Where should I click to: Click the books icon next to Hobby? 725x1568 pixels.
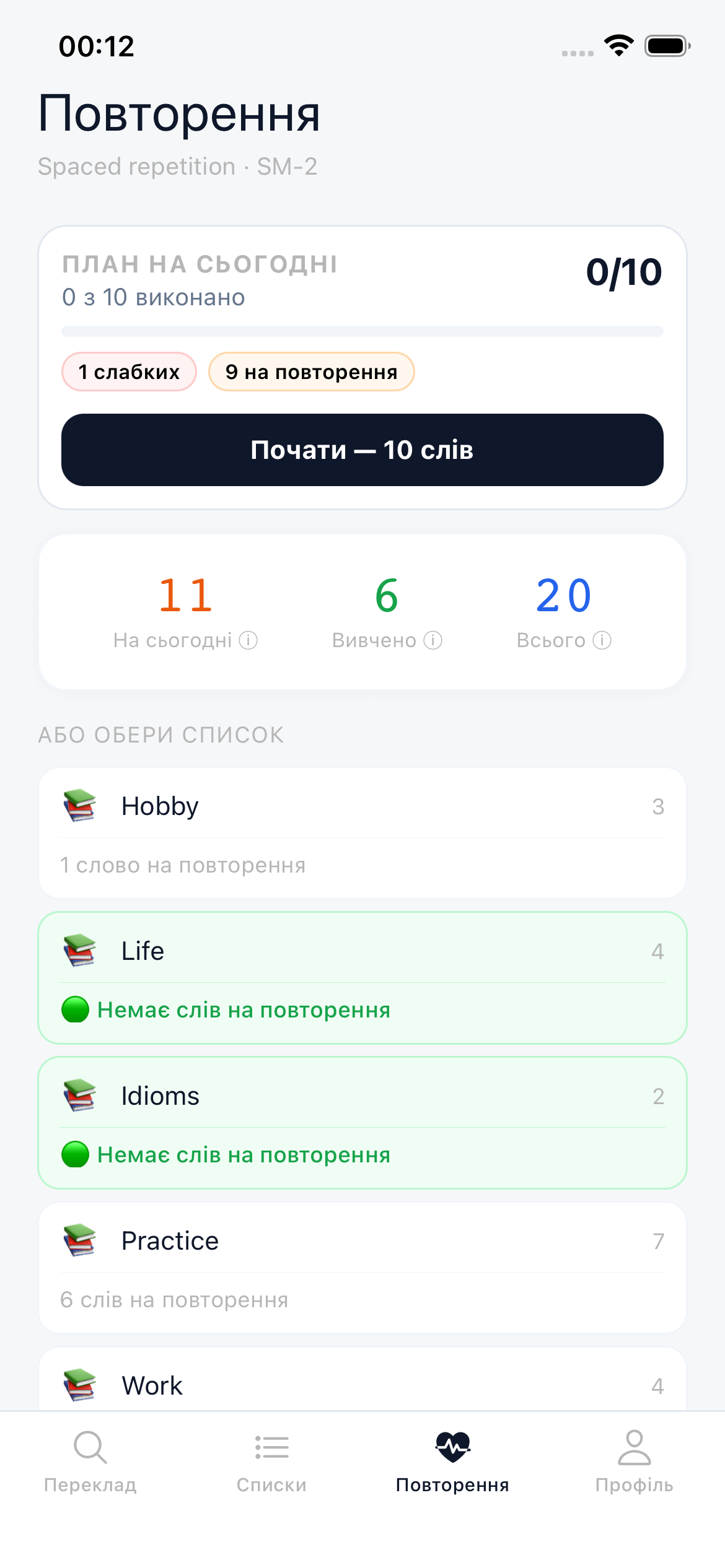79,806
